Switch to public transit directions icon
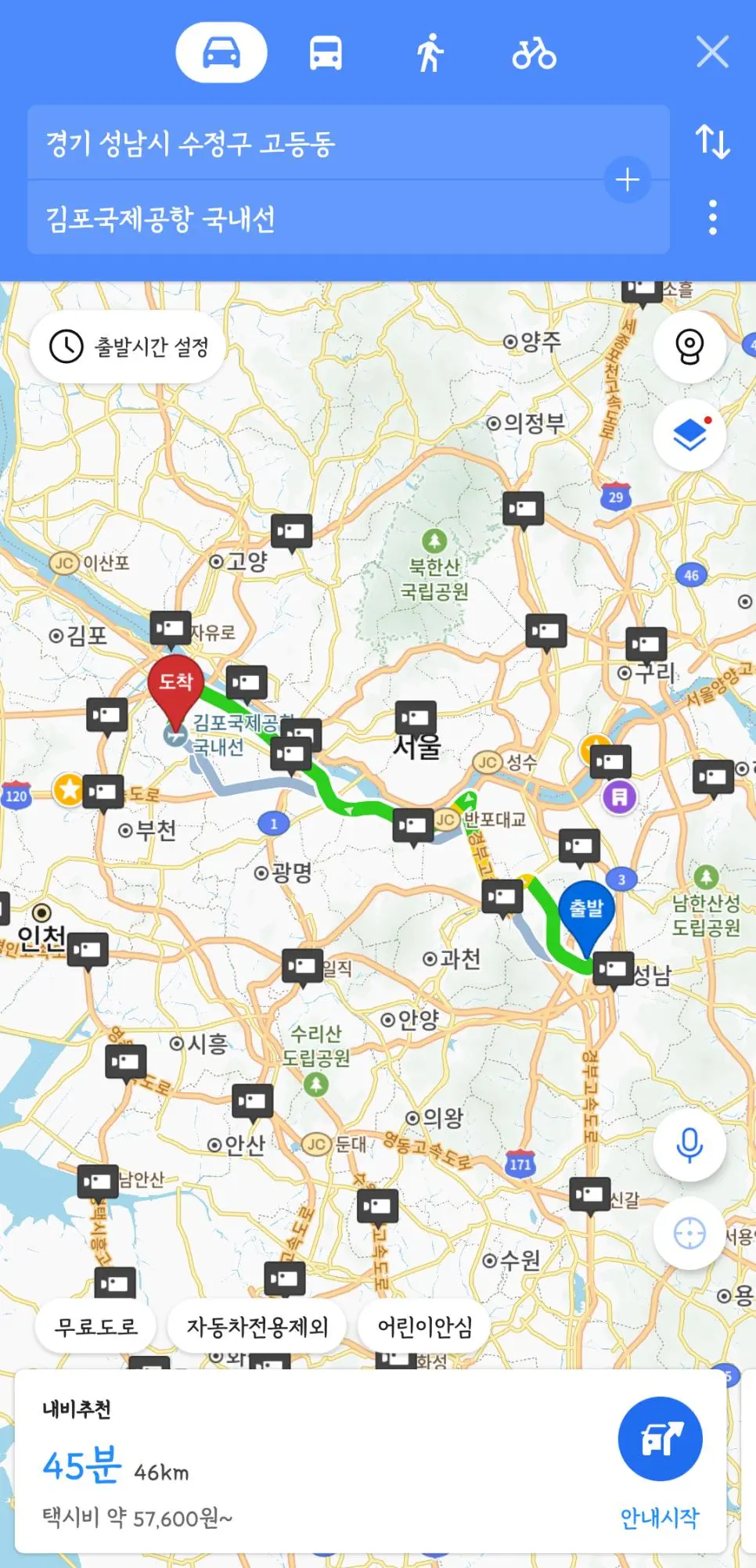The height and width of the screenshot is (1568, 756). (326, 52)
